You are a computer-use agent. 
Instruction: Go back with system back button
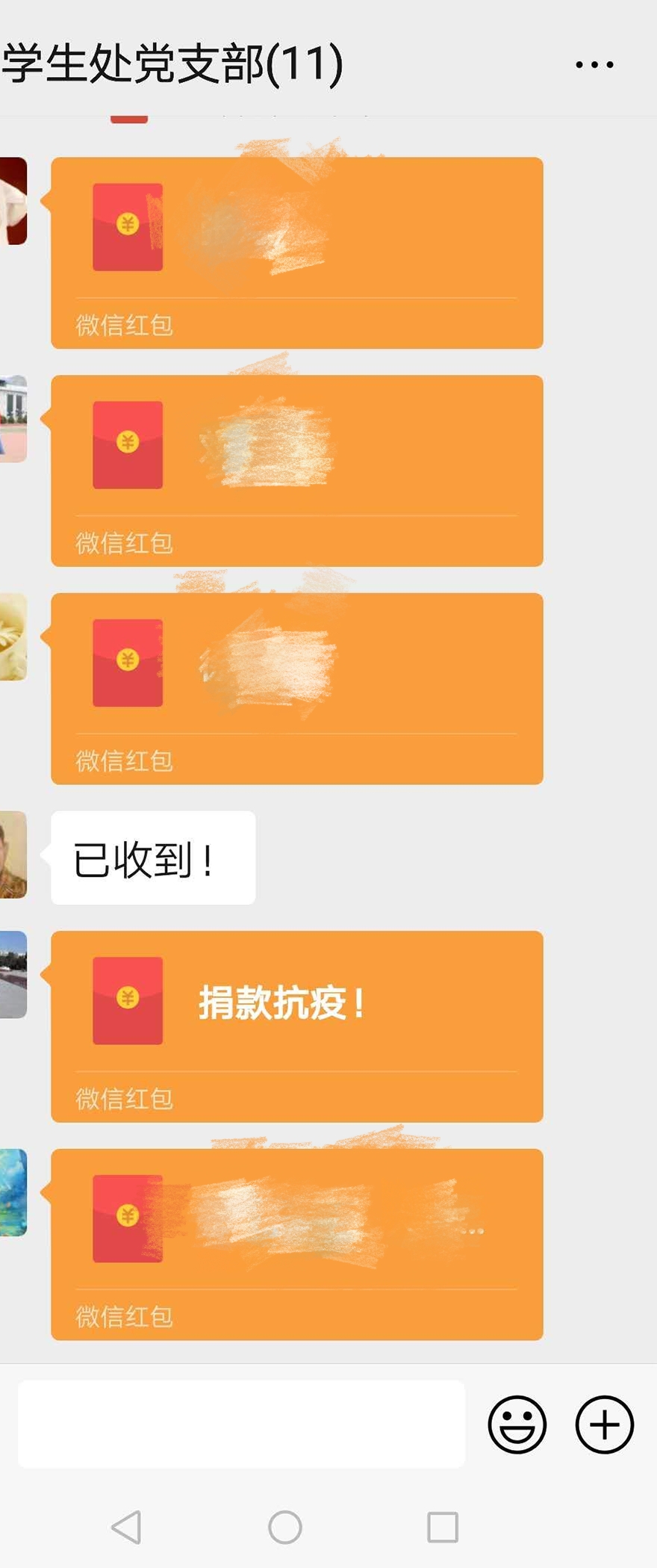tap(127, 1527)
